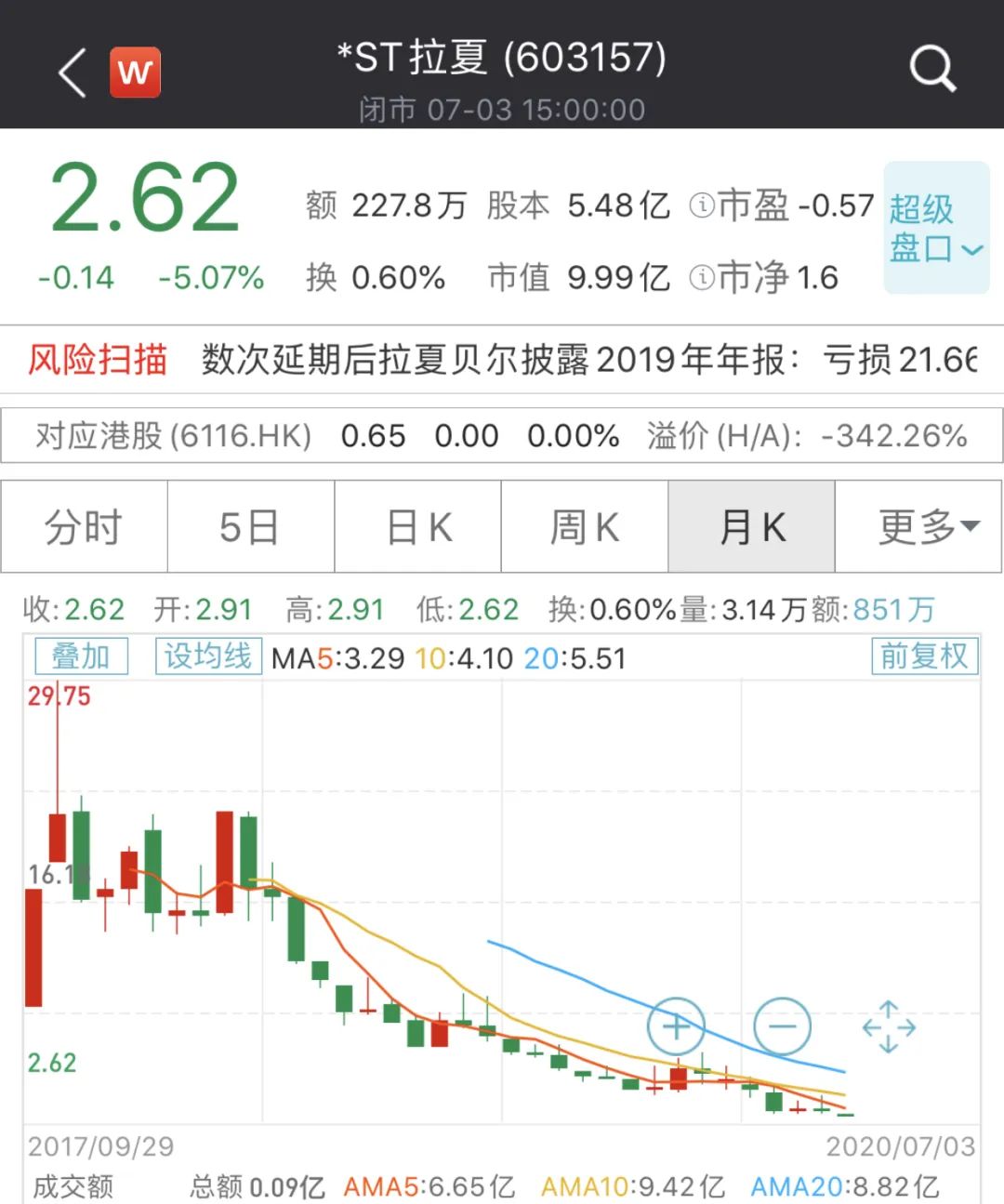Viewport: 1004px width, 1204px height.
Task: Switch to the 分时 chart tab
Action: tap(84, 527)
